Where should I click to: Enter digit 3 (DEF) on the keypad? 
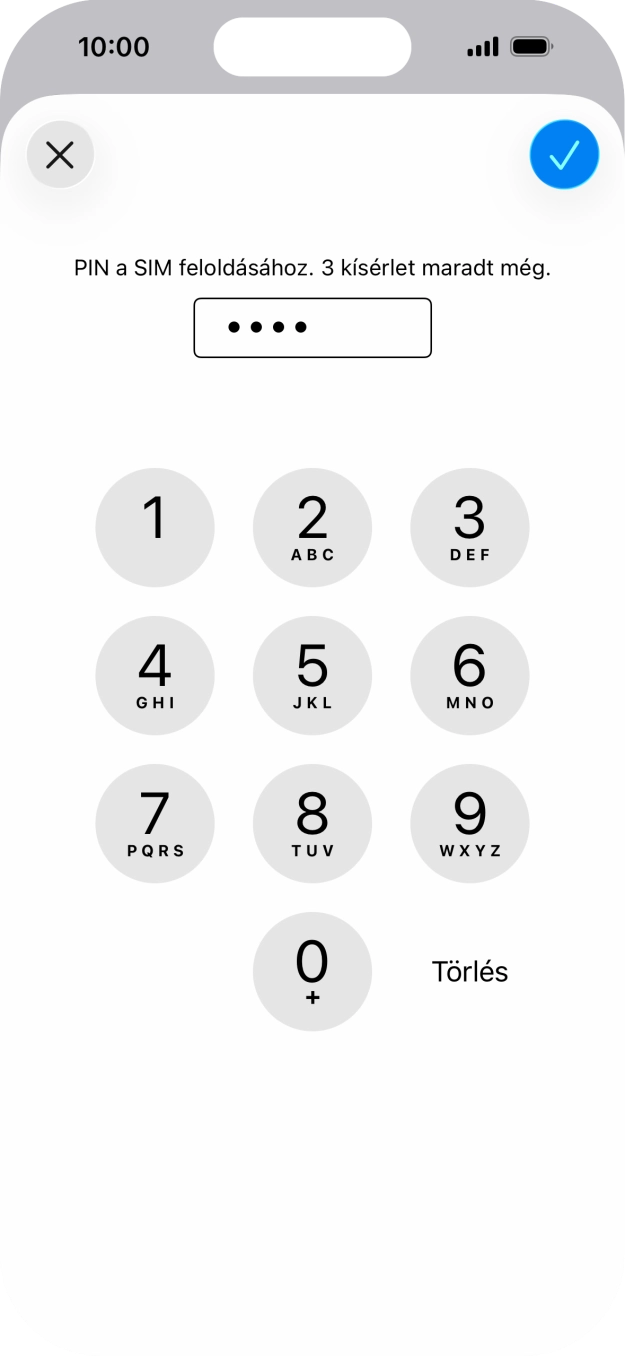coord(469,527)
